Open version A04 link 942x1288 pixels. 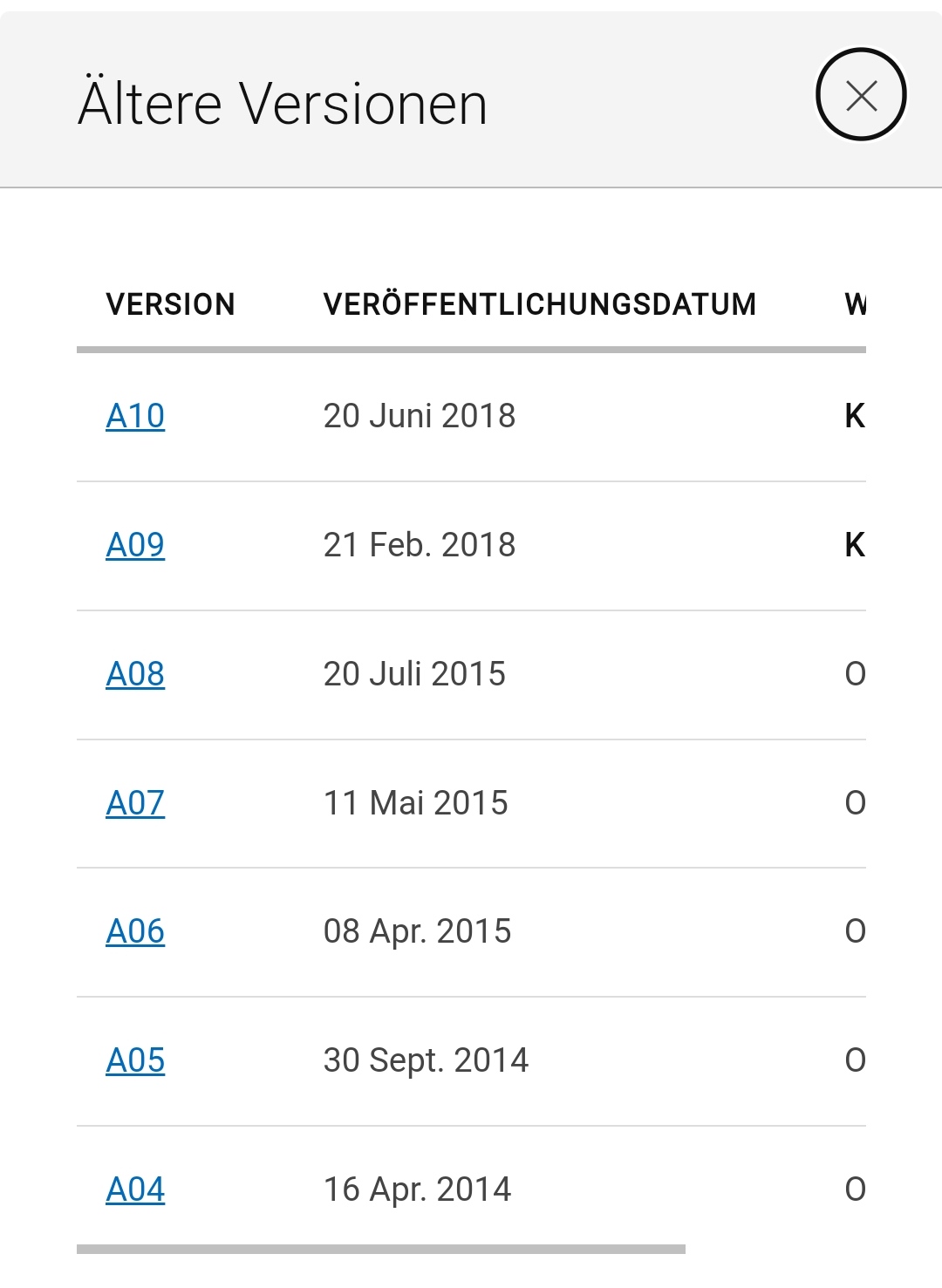pos(135,1189)
